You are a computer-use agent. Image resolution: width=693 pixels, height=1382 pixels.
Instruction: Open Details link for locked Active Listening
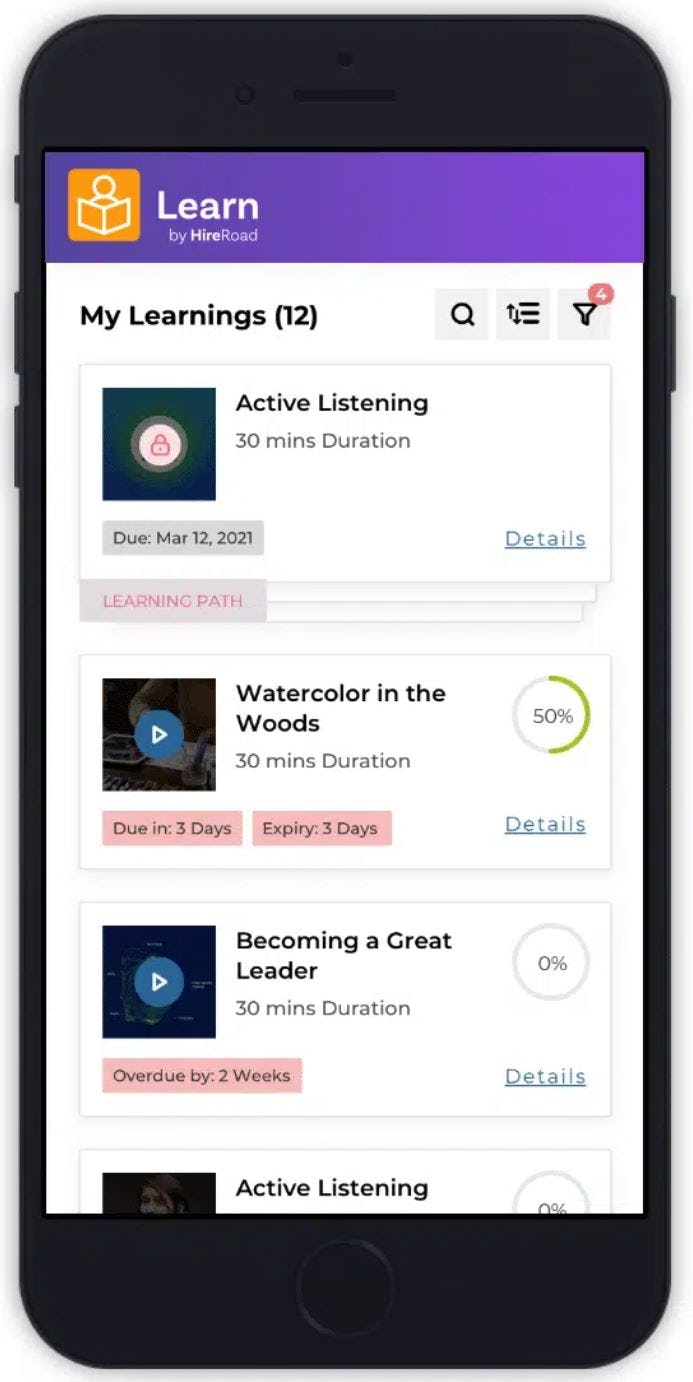[x=545, y=539]
